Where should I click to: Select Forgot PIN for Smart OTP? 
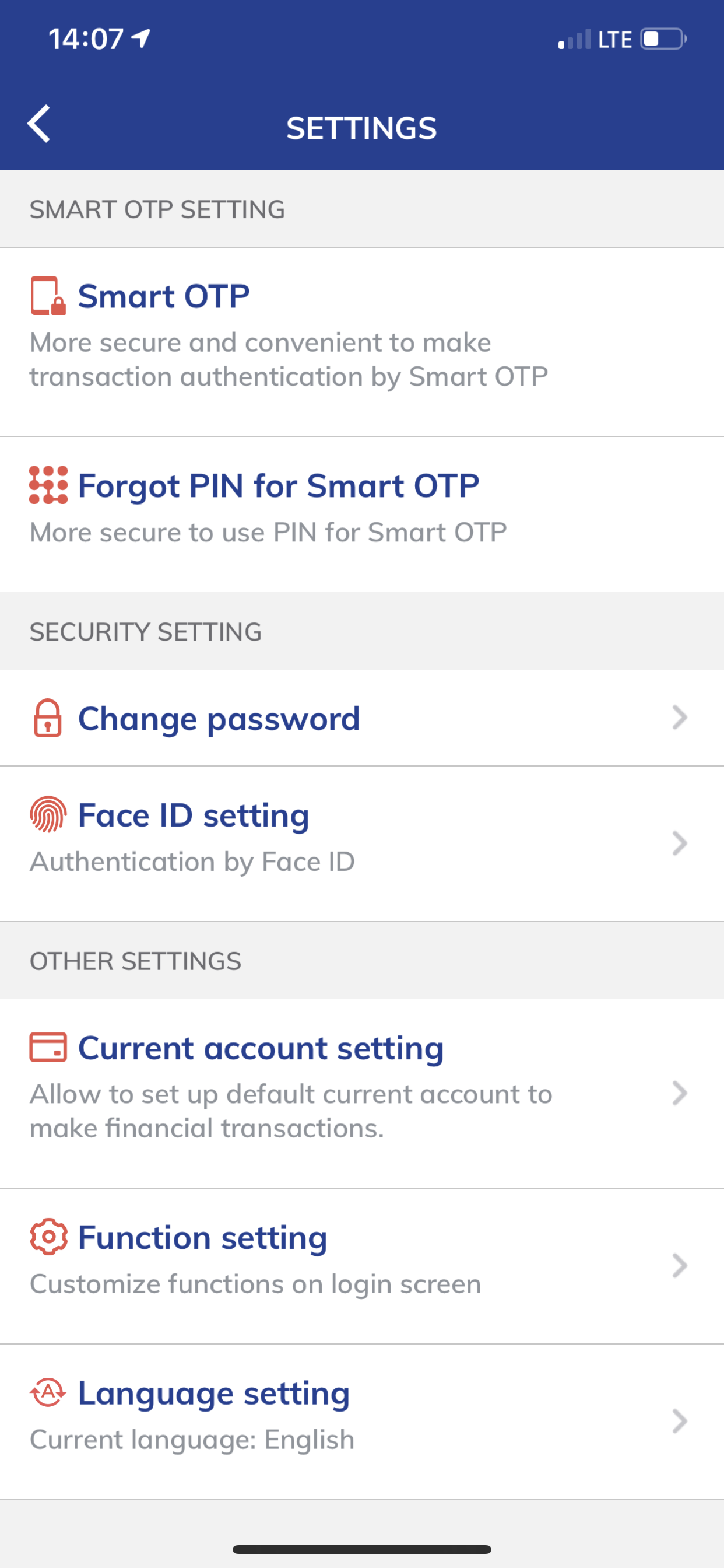click(362, 514)
